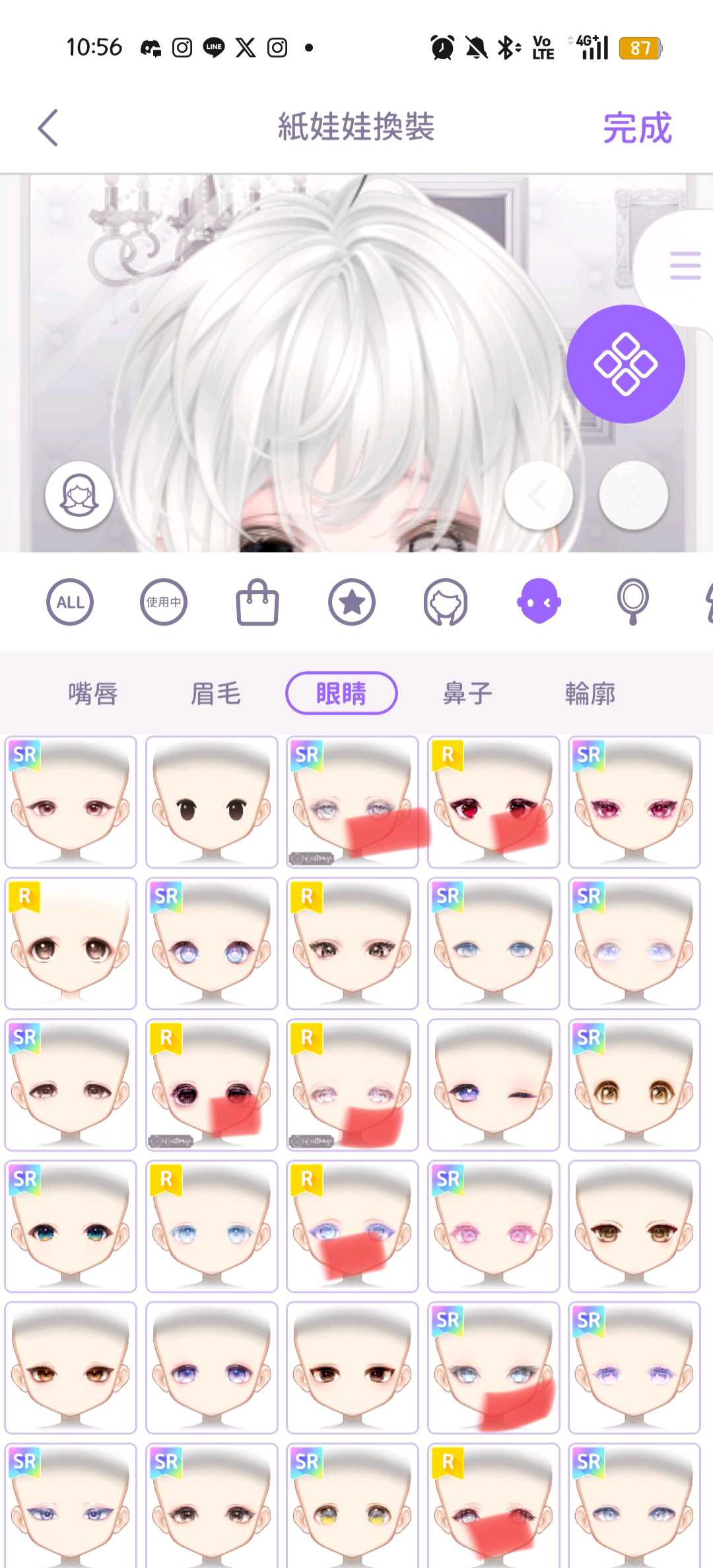Open the hand mirror category
The width and height of the screenshot is (713, 1568).
[x=632, y=602]
